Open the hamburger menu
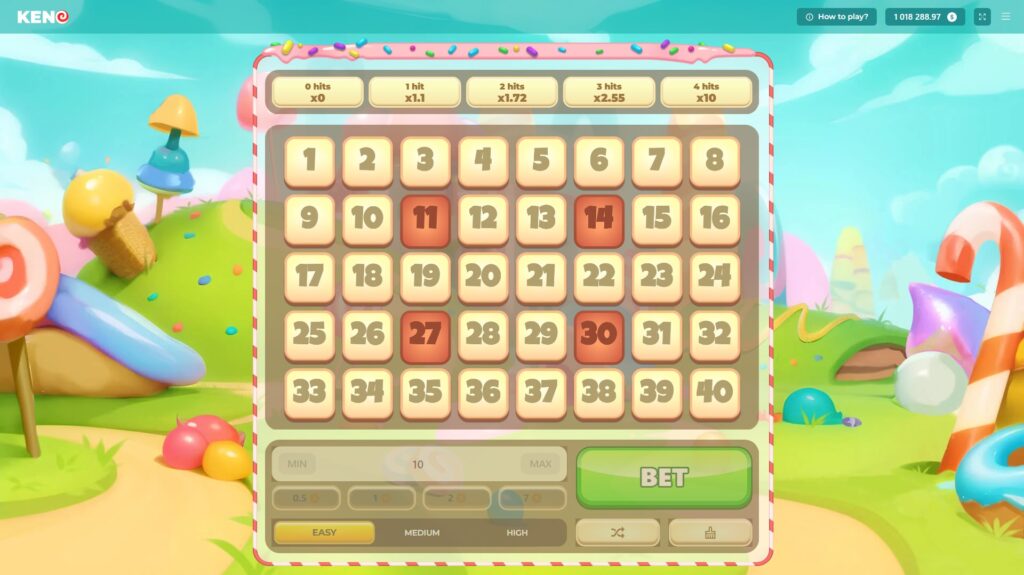The image size is (1024, 575). click(x=1005, y=17)
